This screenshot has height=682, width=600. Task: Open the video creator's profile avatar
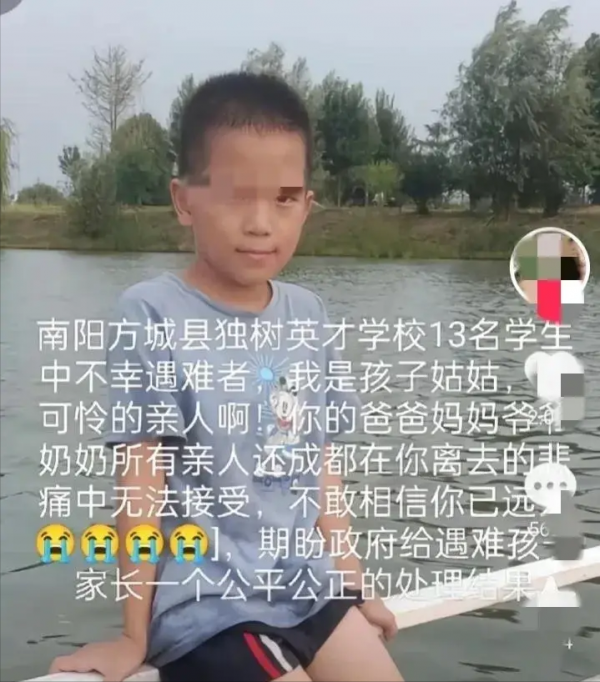(547, 262)
